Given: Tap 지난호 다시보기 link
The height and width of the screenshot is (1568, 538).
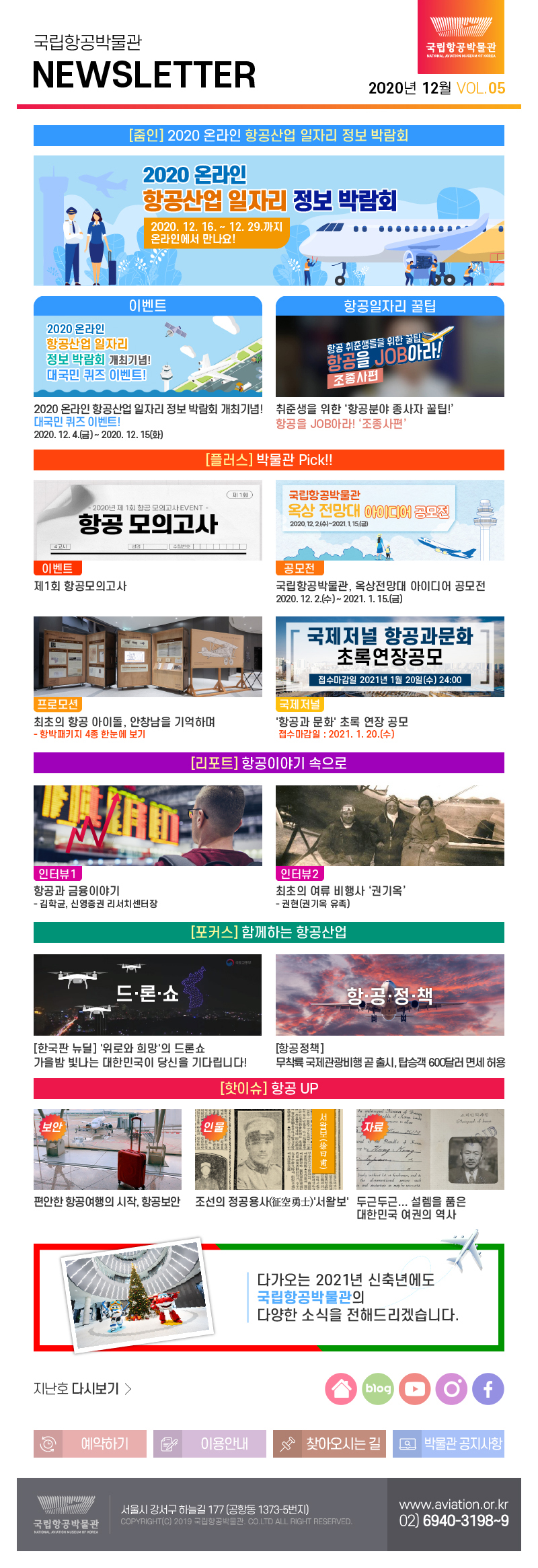Looking at the screenshot, I should pyautogui.click(x=82, y=1388).
